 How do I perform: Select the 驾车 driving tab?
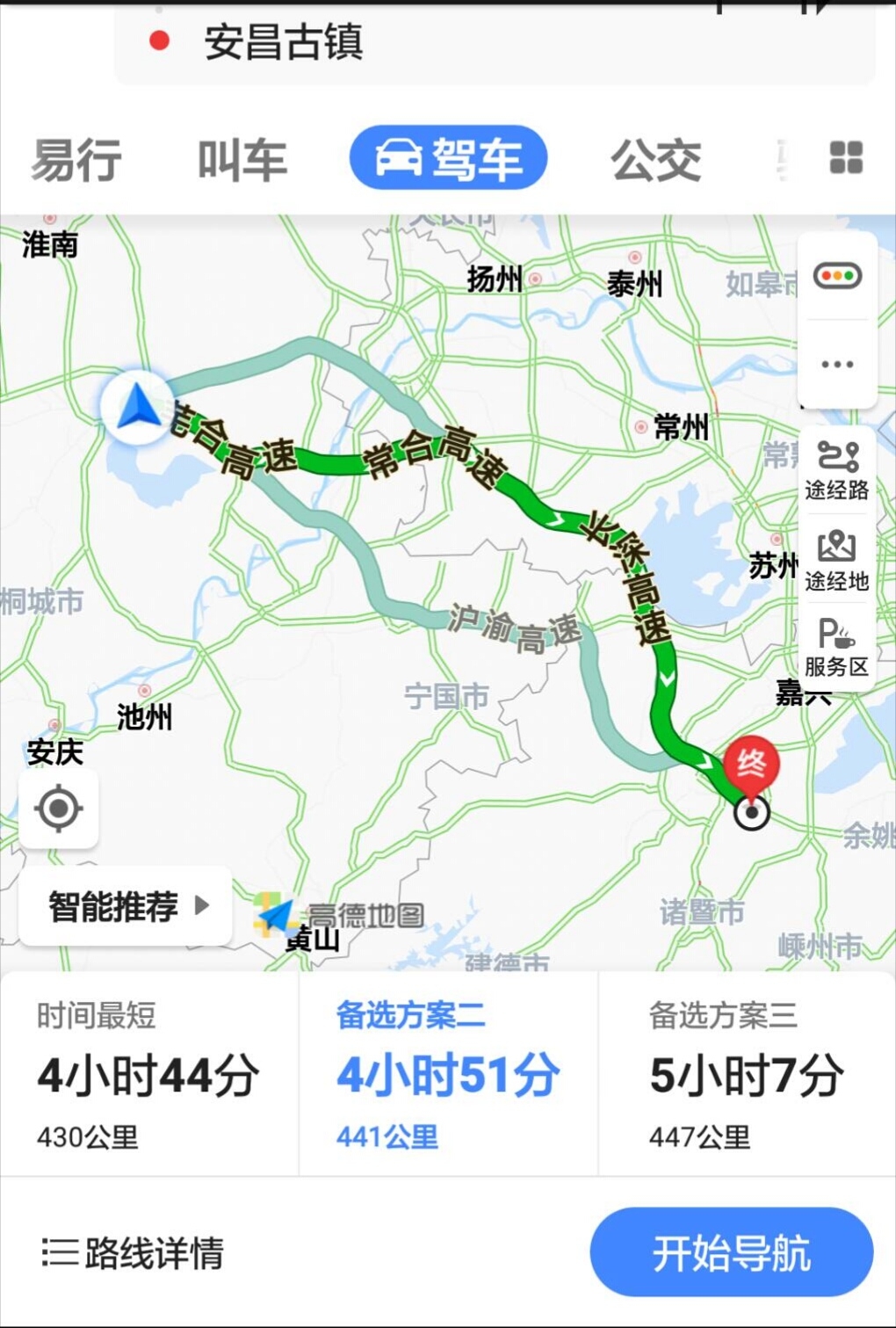coord(449,158)
